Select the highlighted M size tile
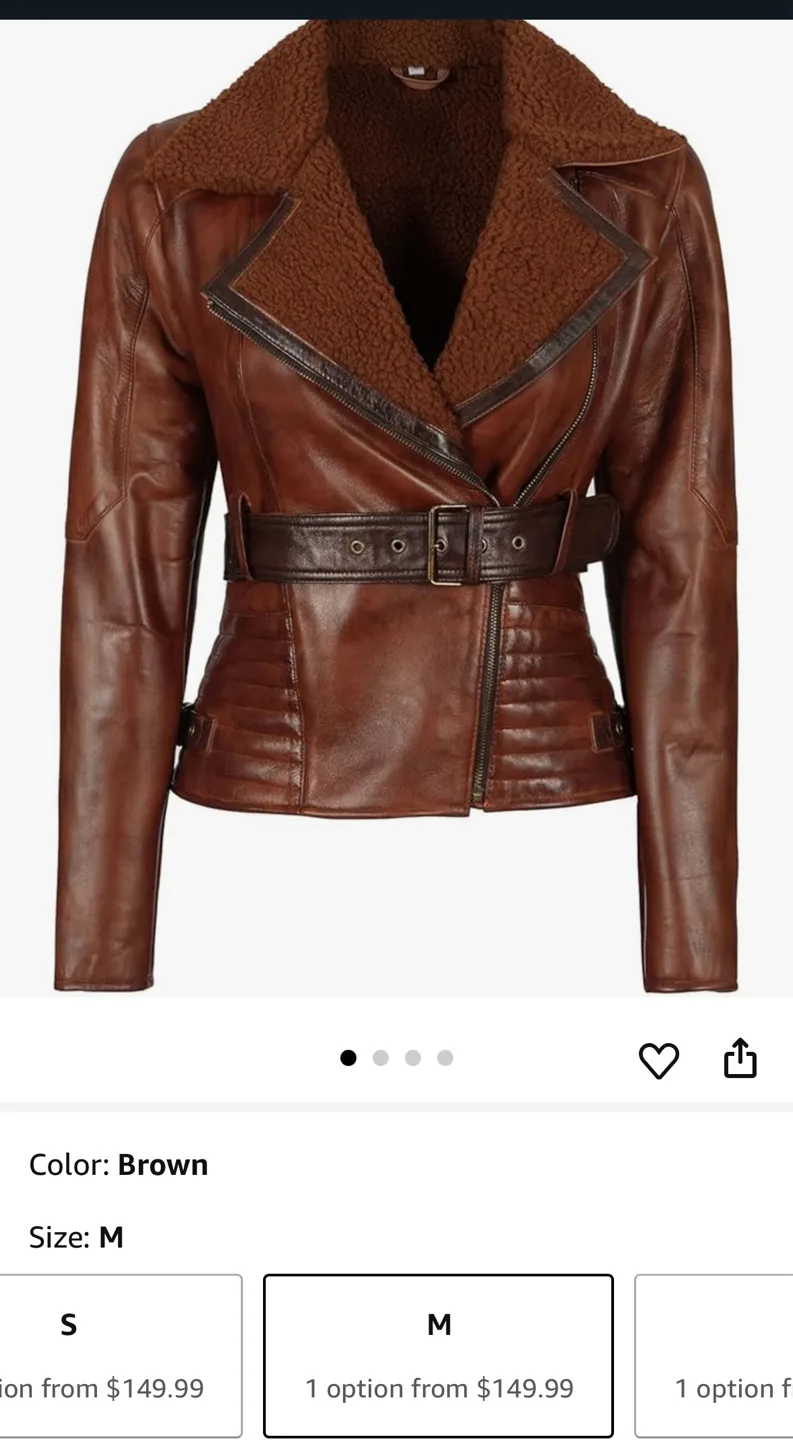Screen dimensions: 793x1440 pyautogui.click(x=437, y=1355)
